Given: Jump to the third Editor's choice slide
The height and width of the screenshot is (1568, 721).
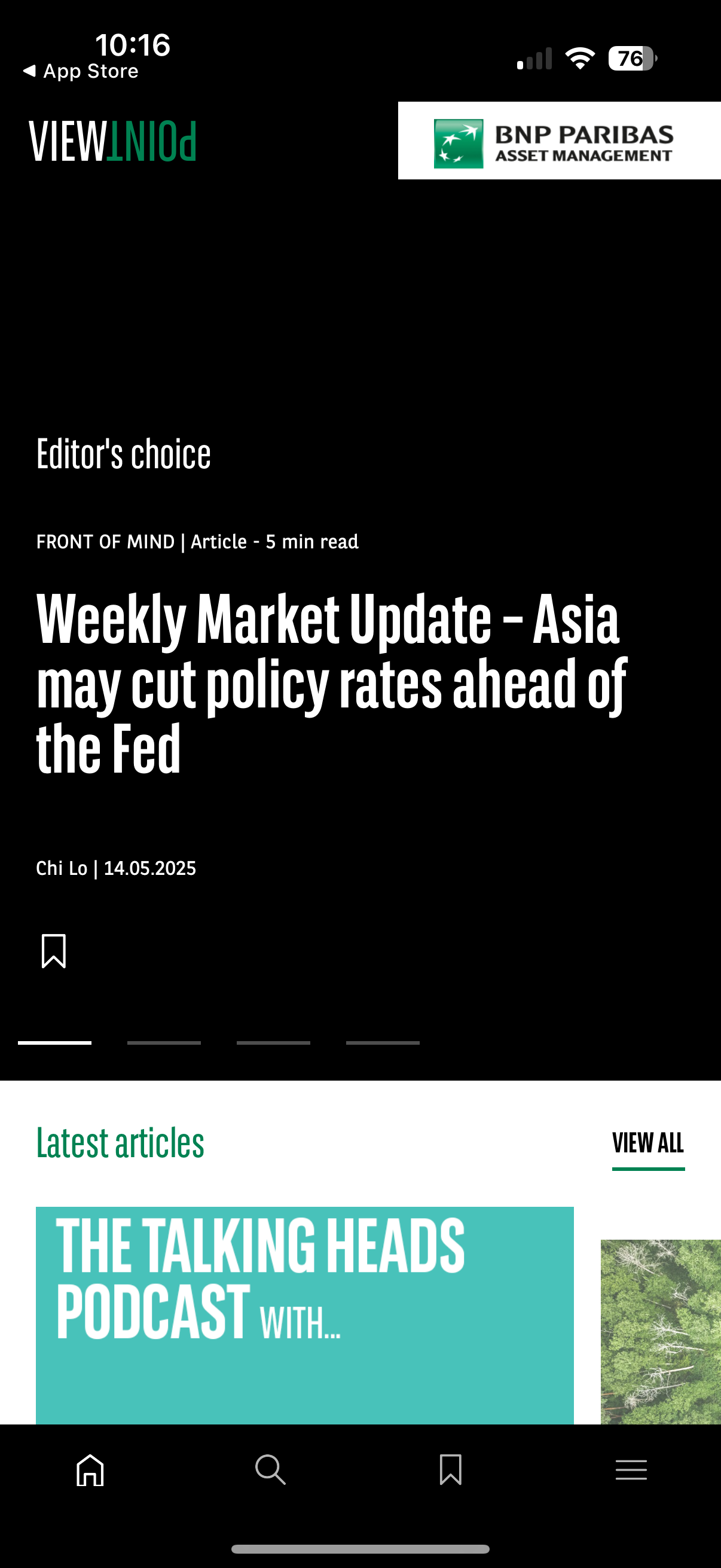Looking at the screenshot, I should tap(273, 1043).
